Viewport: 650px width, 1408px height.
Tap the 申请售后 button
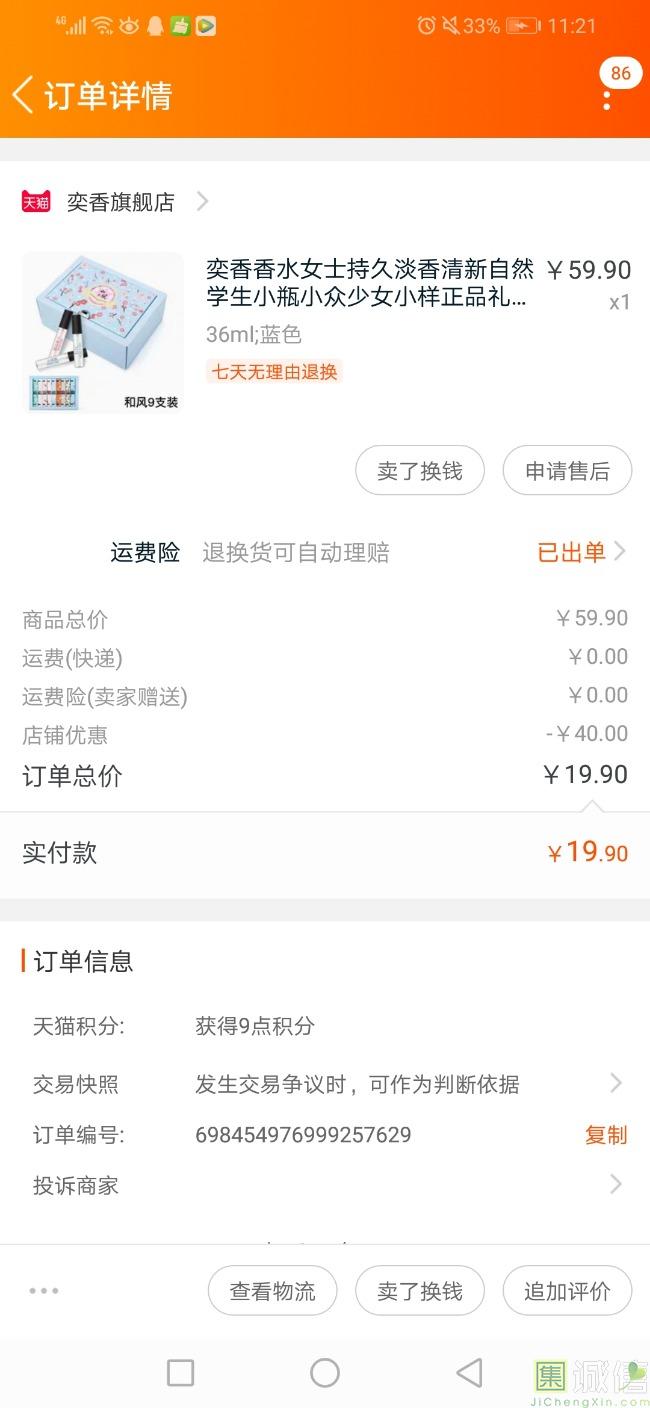tap(567, 471)
